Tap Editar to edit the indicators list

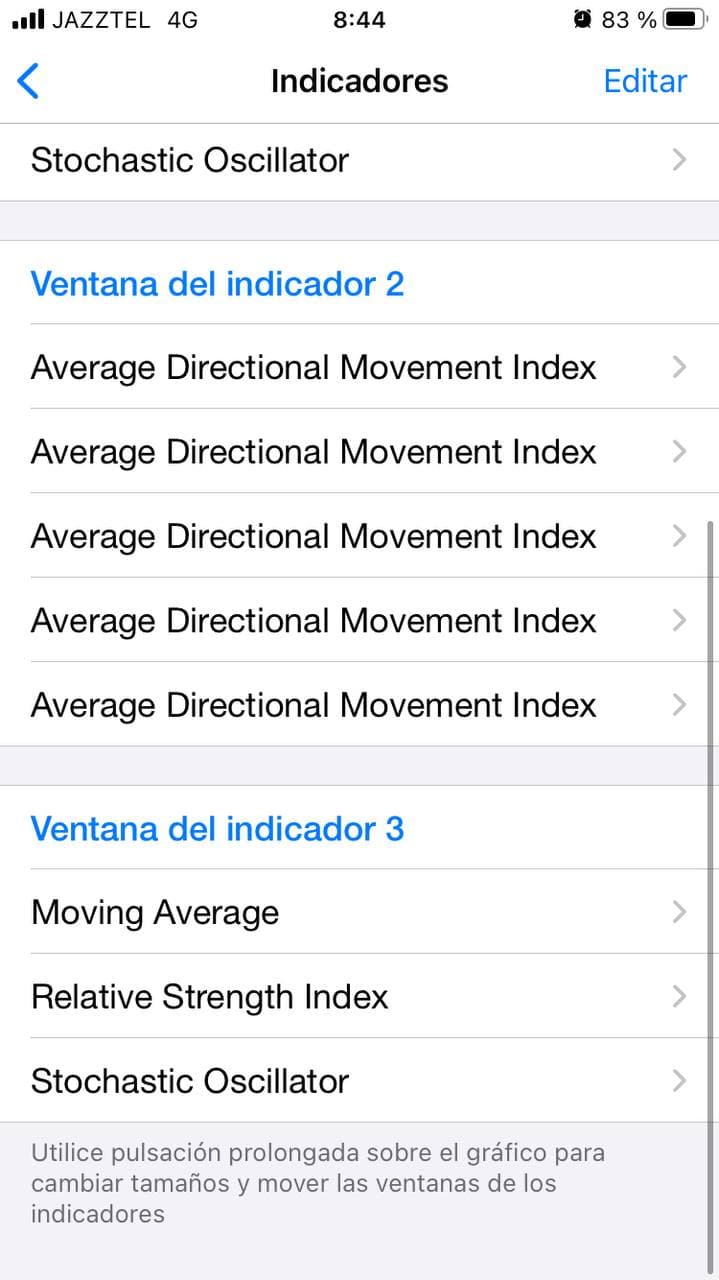(645, 81)
